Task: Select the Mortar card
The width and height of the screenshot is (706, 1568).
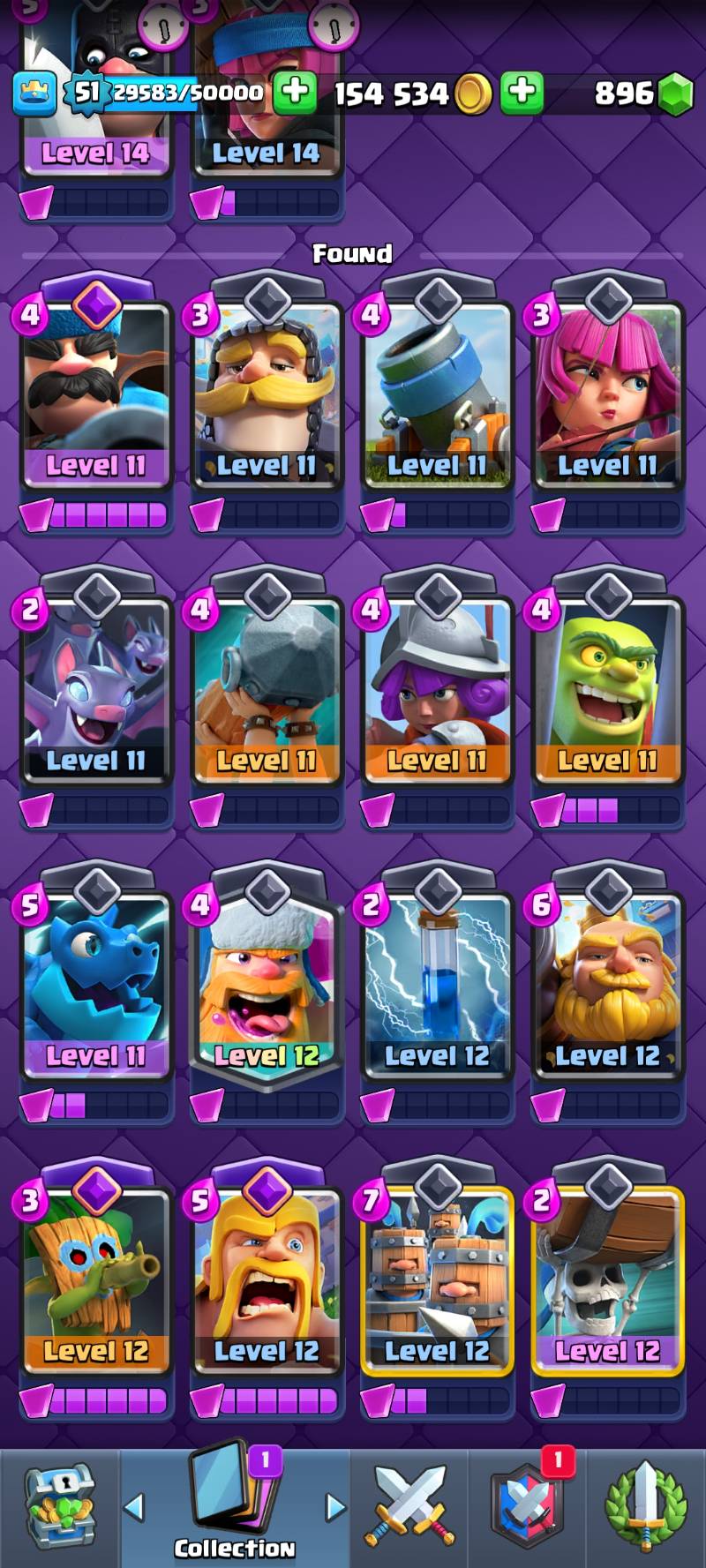Action: pyautogui.click(x=437, y=397)
